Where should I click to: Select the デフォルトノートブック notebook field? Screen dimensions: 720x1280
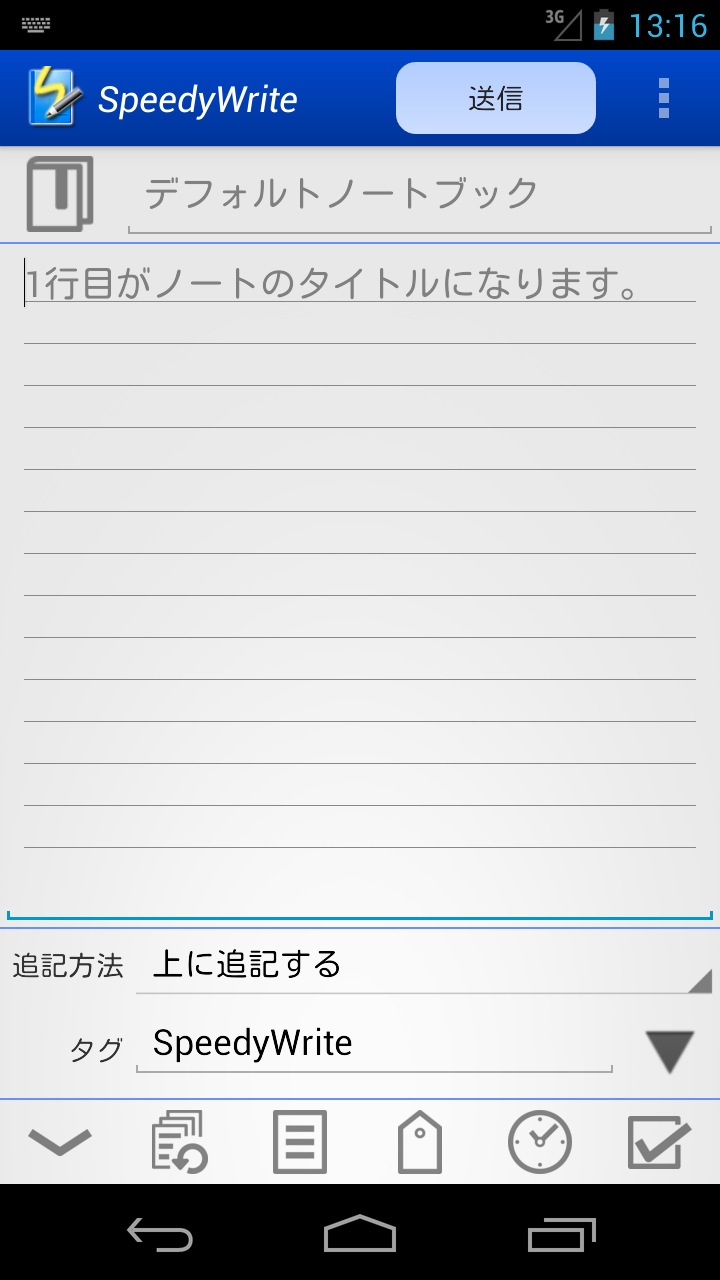pyautogui.click(x=420, y=195)
